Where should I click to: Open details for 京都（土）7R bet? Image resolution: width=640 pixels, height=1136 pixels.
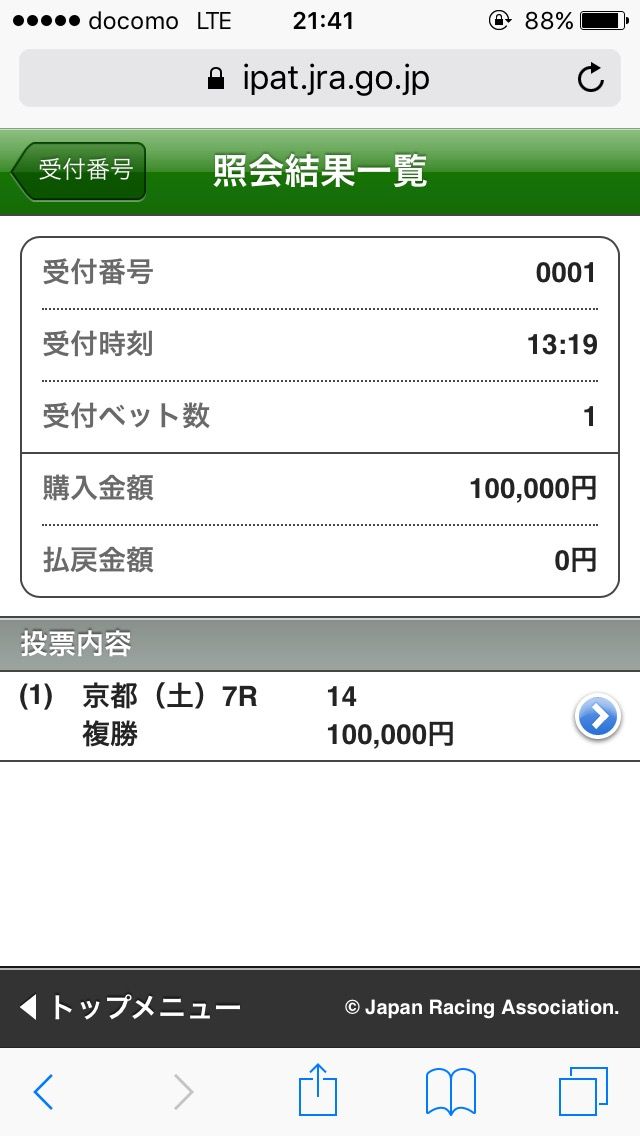pos(597,716)
